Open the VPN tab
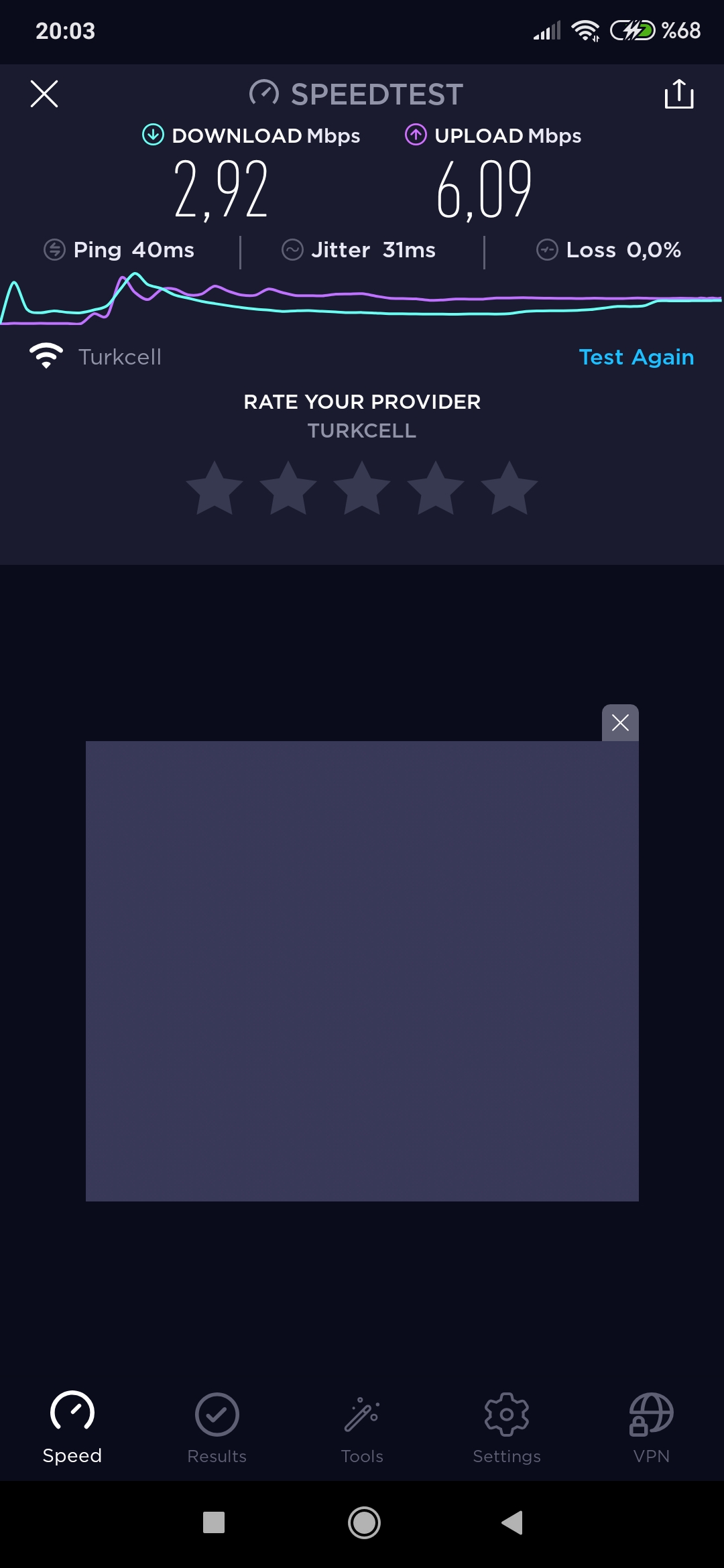Viewport: 724px width, 1568px height. click(652, 1428)
